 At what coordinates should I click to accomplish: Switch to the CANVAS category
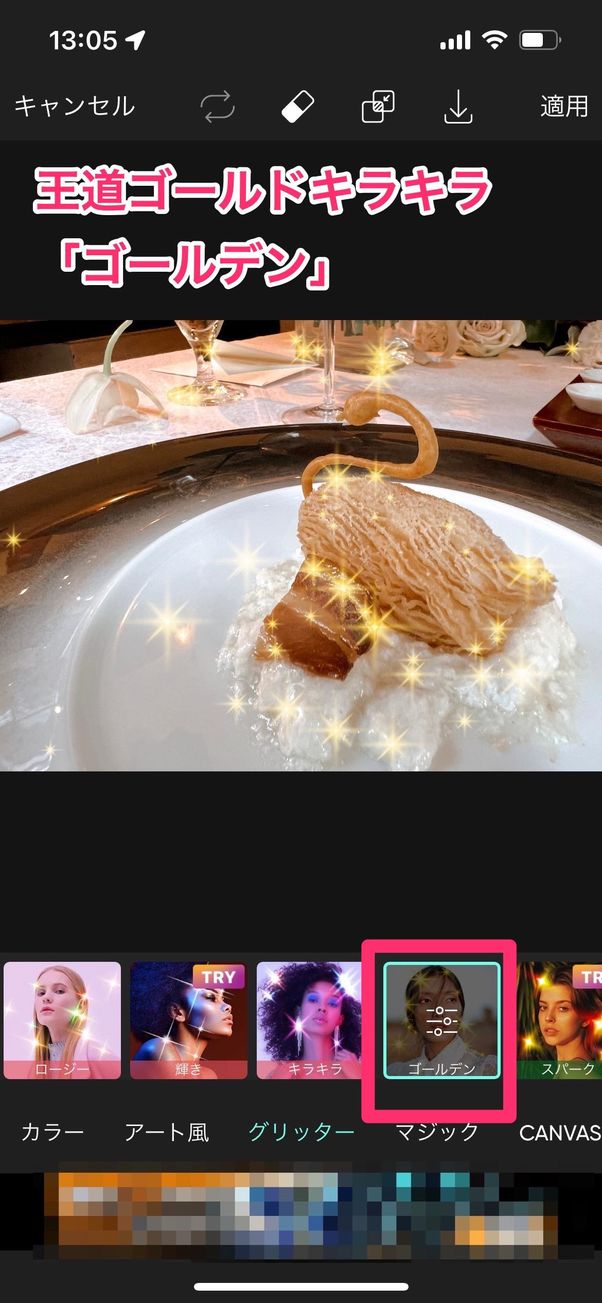[558, 1133]
